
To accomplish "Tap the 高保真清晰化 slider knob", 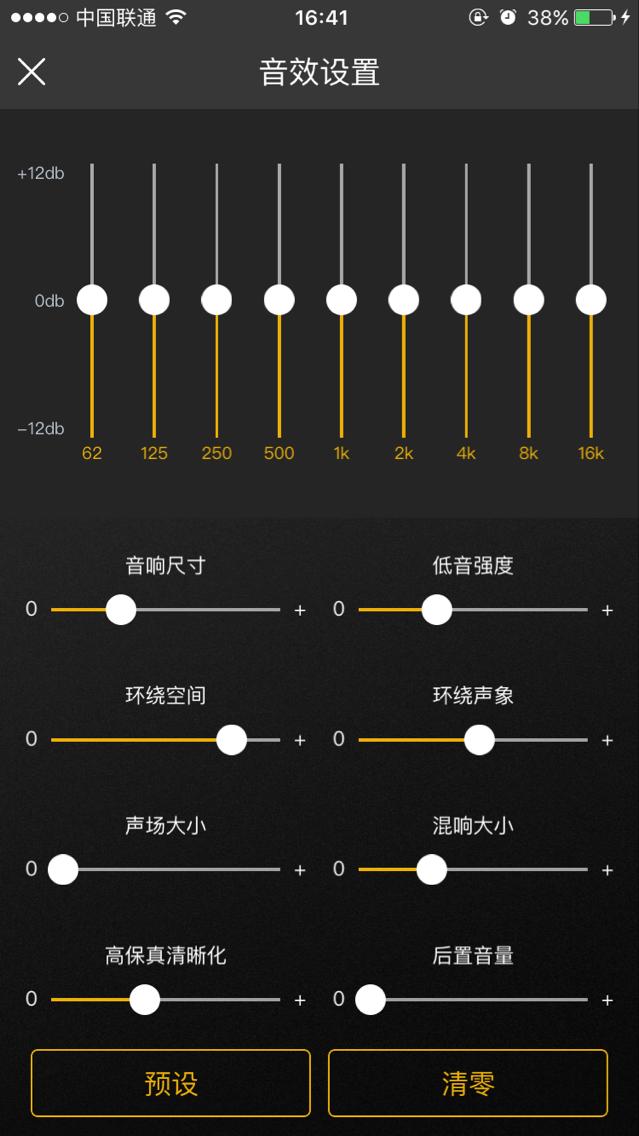I will (145, 1000).
